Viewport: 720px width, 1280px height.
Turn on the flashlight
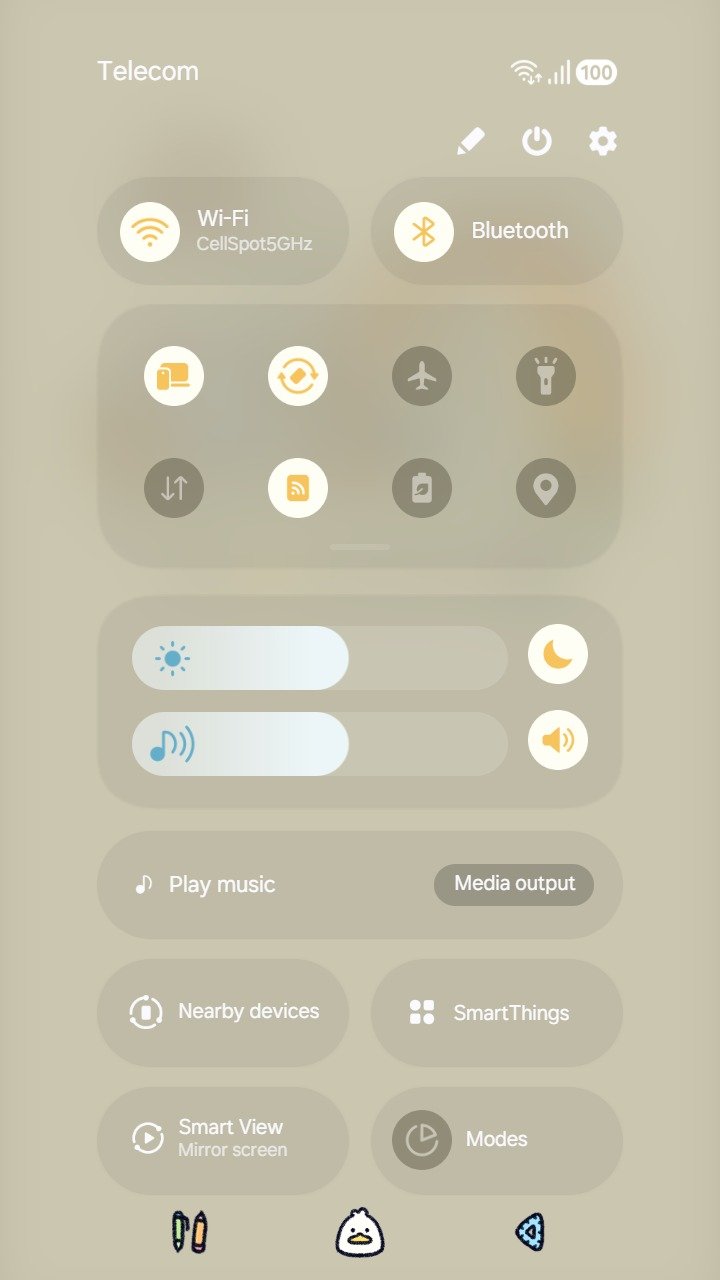coord(546,377)
